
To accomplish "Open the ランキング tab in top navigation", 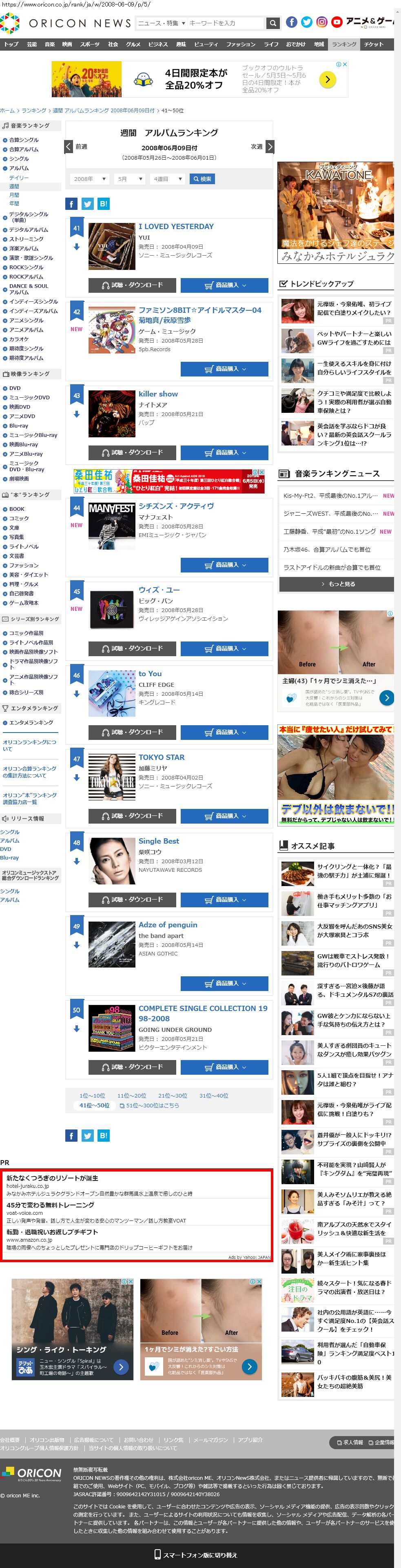I will 344,45.
